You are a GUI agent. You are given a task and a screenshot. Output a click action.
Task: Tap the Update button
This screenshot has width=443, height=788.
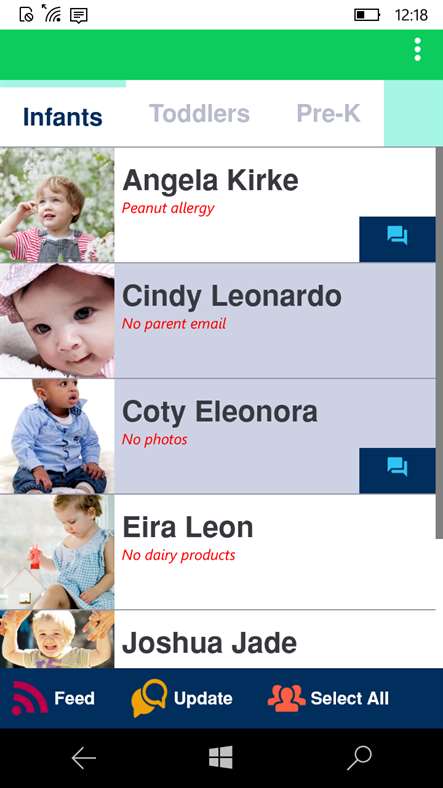click(x=182, y=698)
